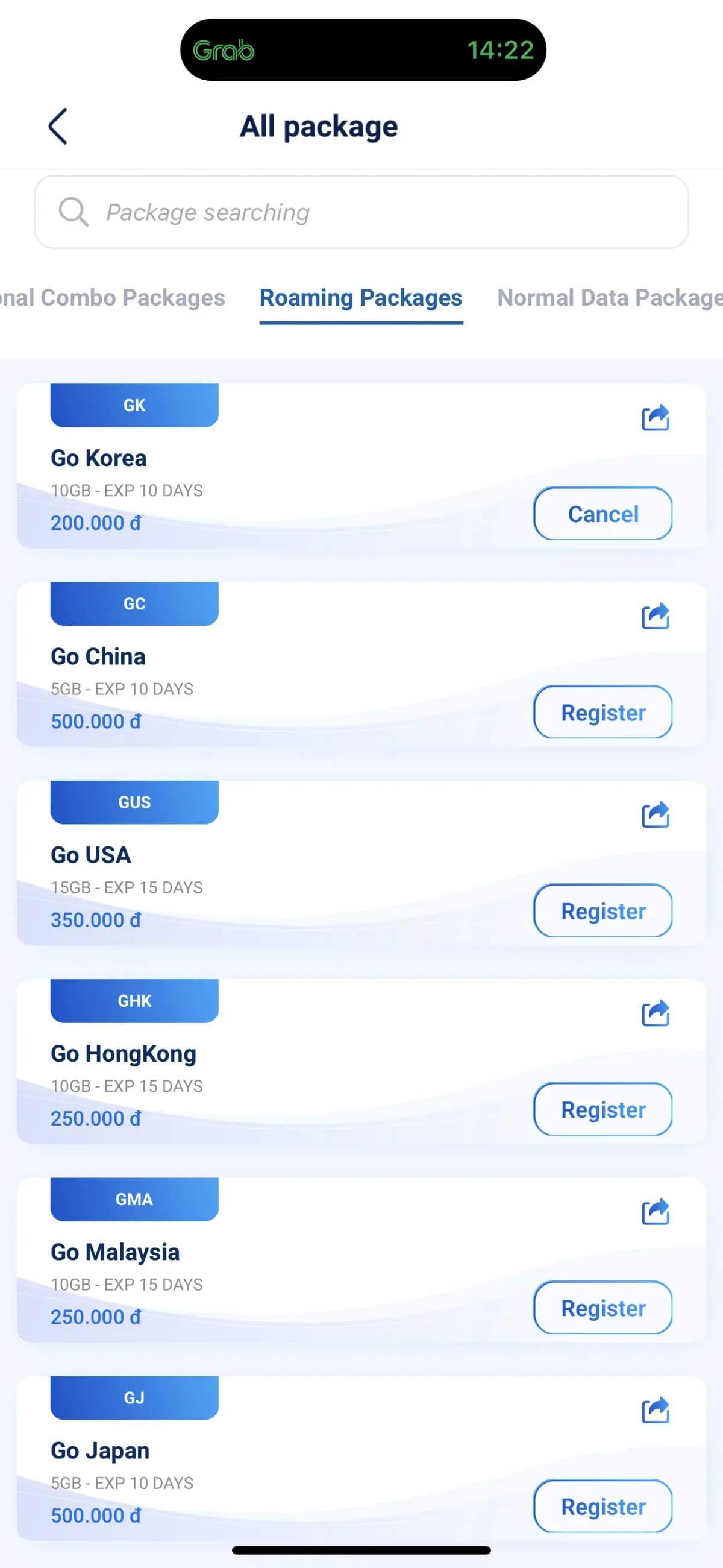This screenshot has height=1568, width=723.
Task: Return to Grab via the status pill
Action: 224,50
